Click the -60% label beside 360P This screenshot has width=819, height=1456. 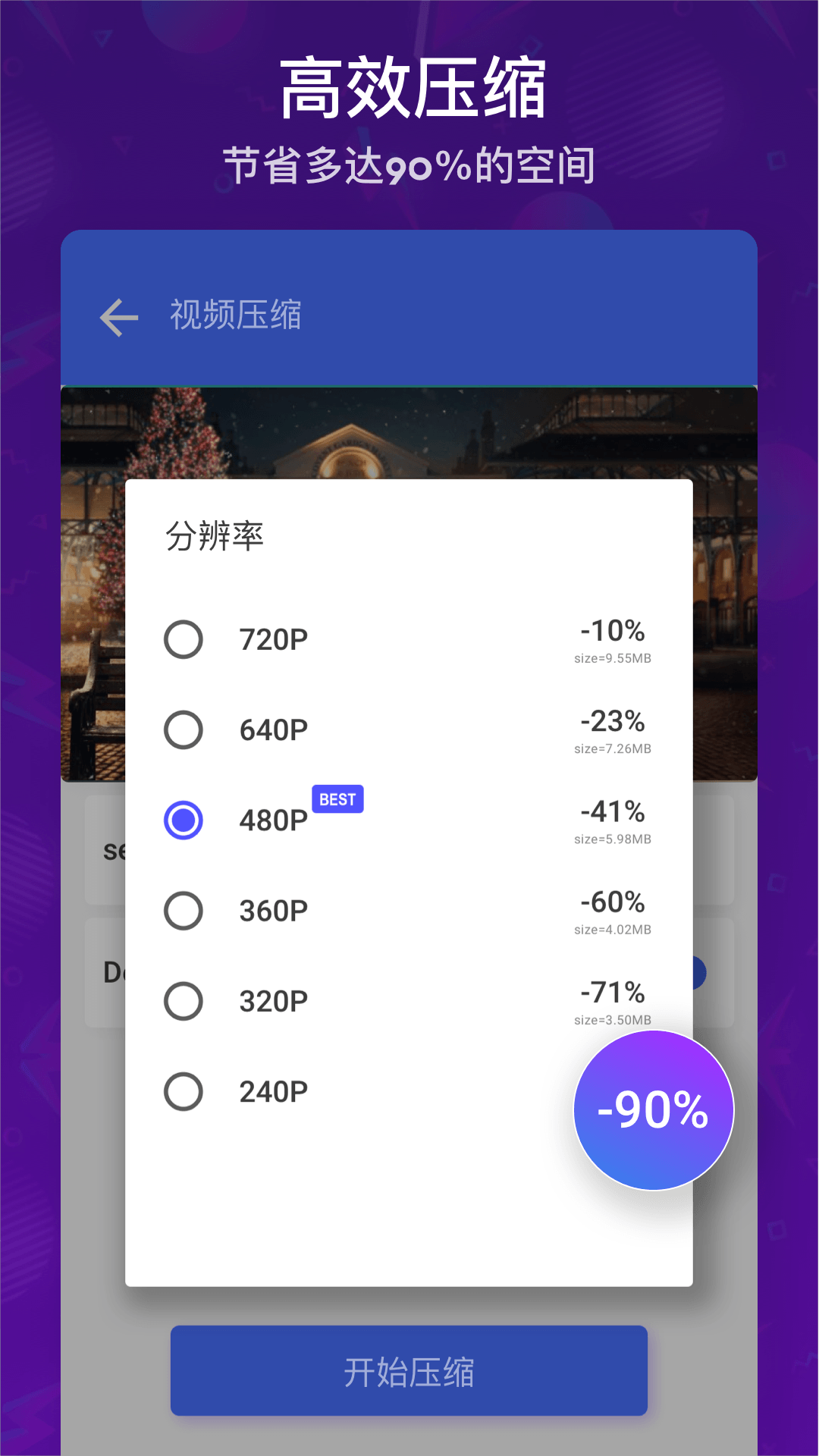612,903
